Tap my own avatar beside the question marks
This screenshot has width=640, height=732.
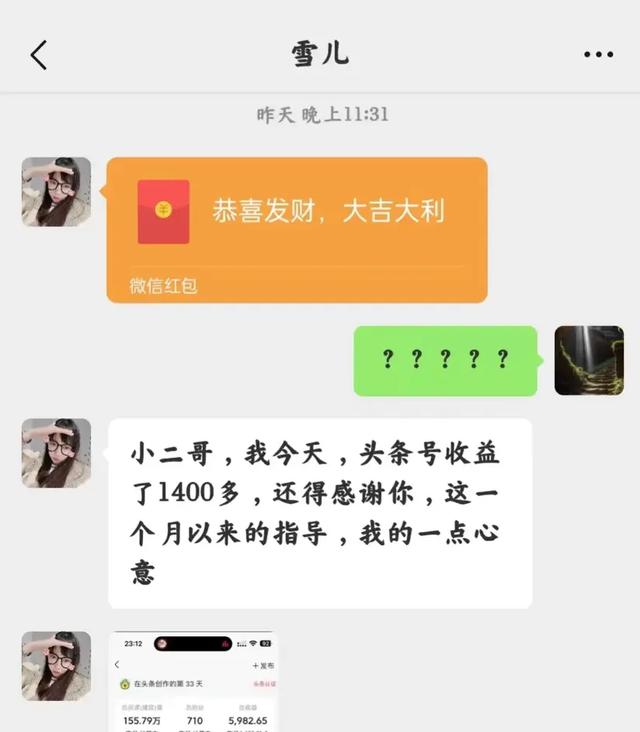pyautogui.click(x=589, y=360)
